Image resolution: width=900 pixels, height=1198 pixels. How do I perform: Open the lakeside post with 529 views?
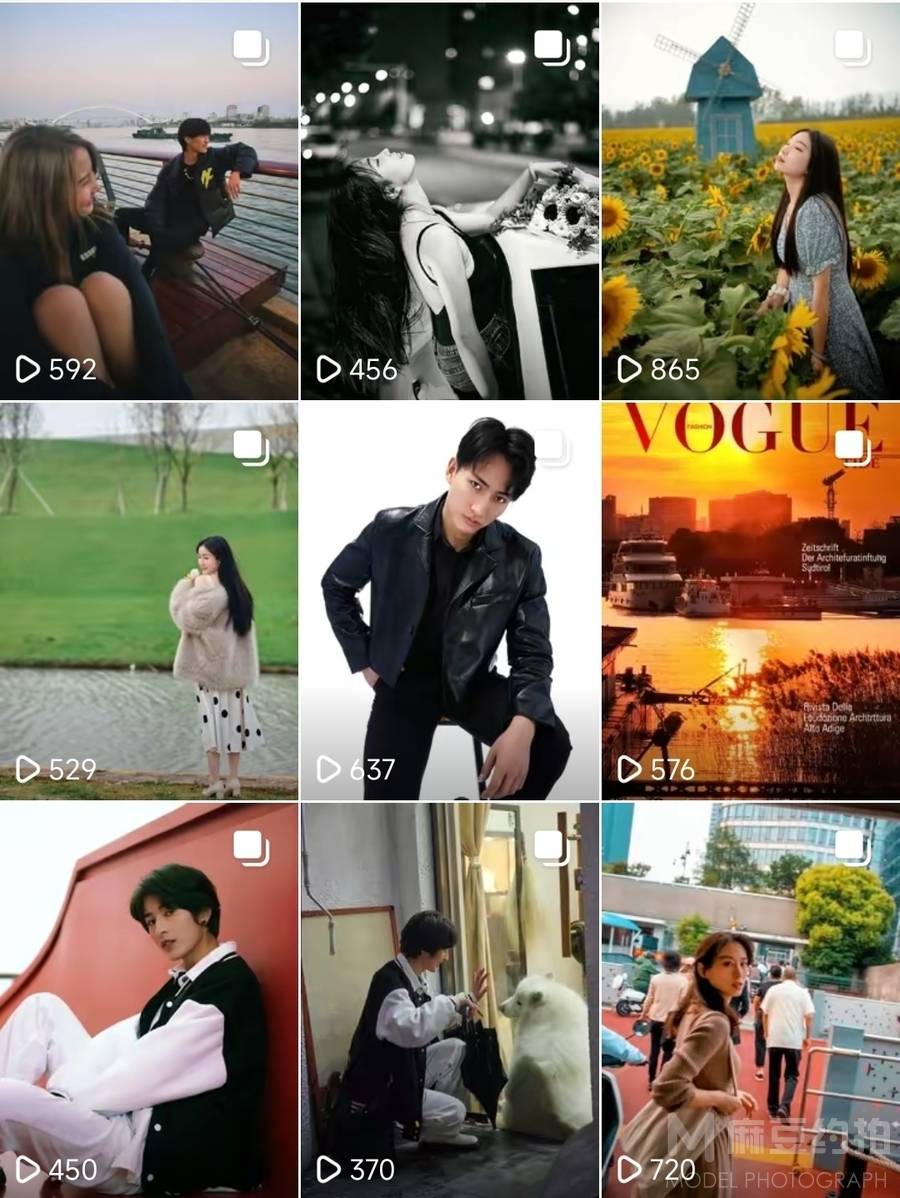[149, 600]
